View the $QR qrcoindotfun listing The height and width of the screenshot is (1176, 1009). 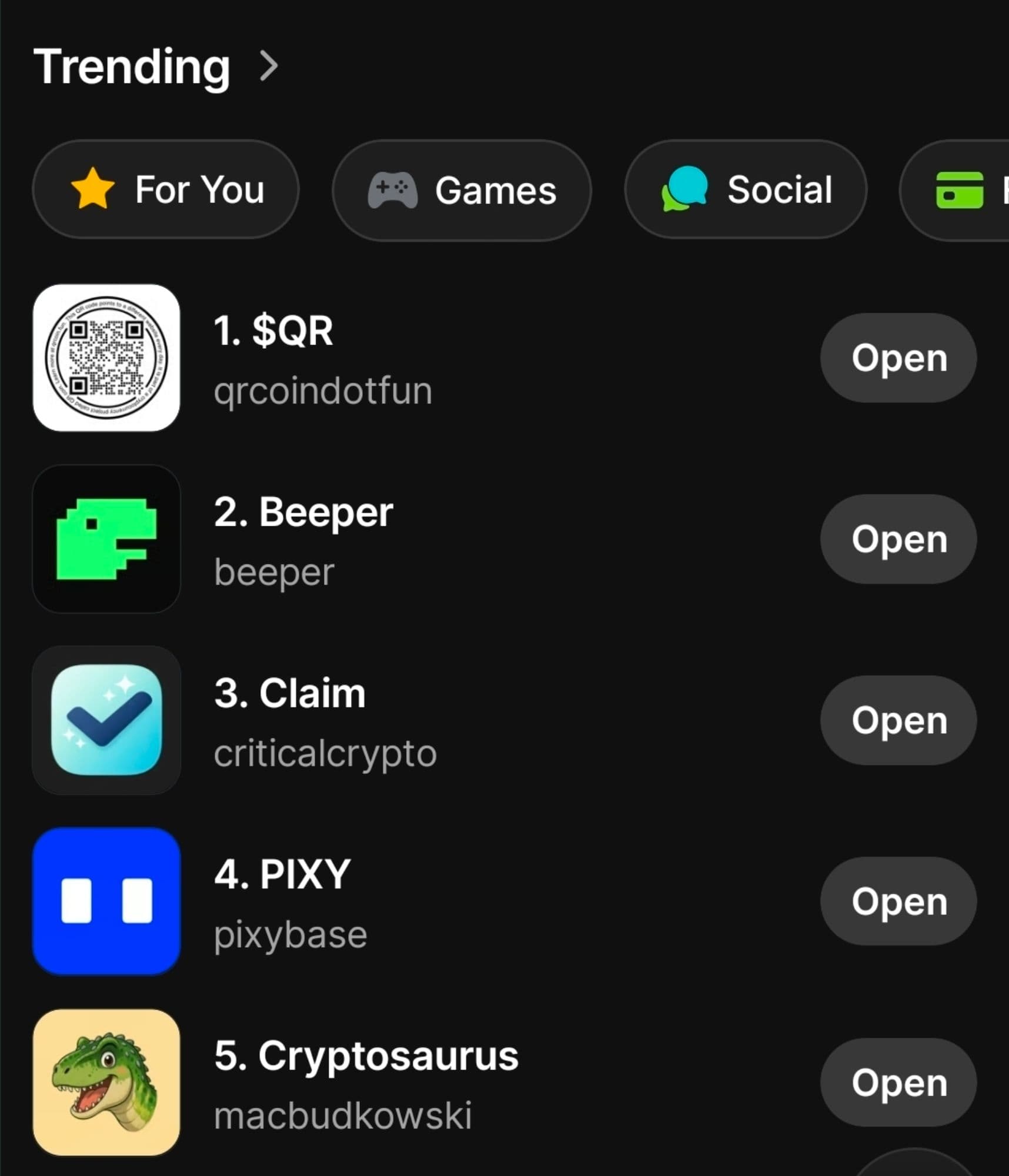322,359
